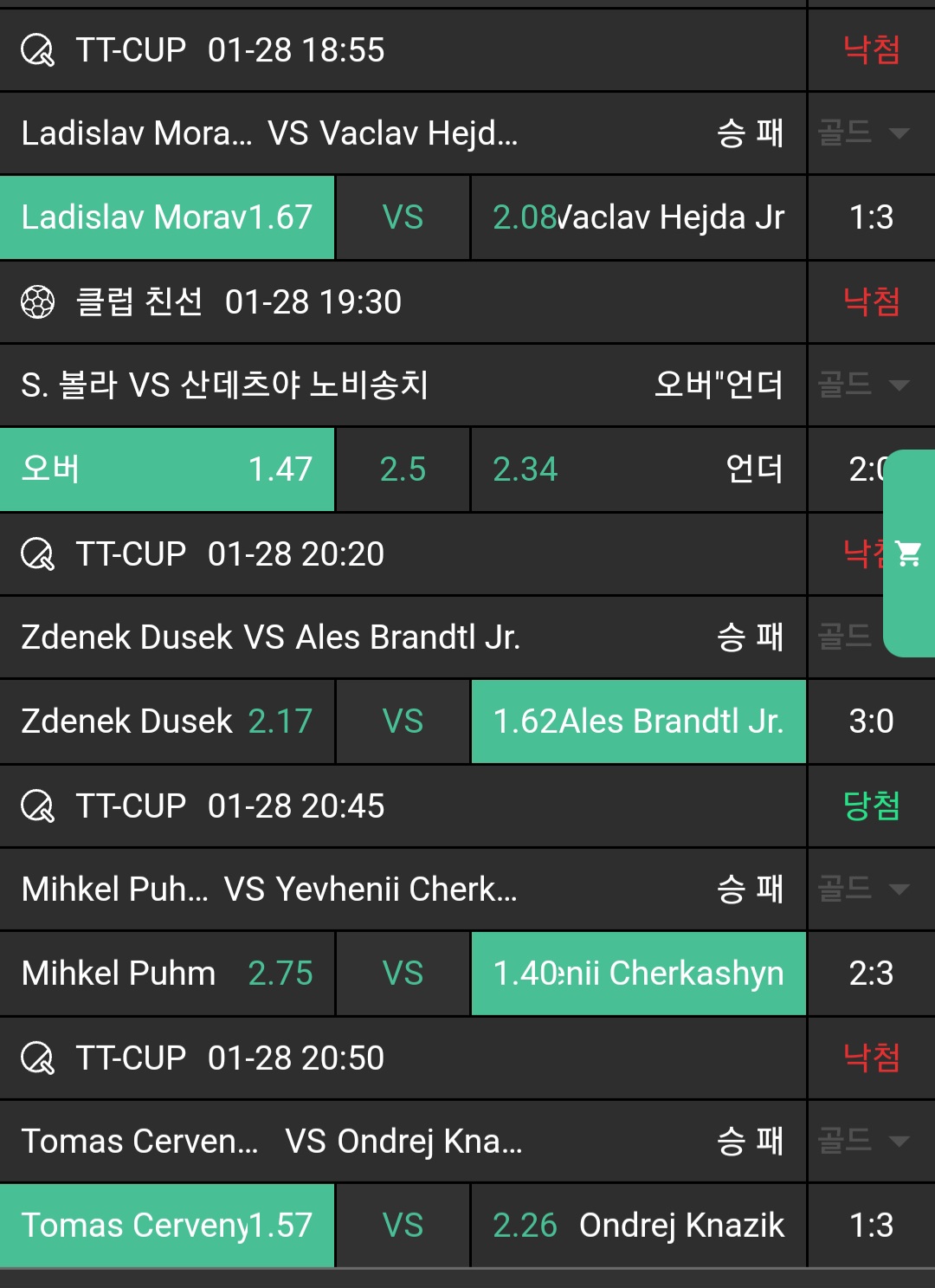Select Ladislav Morav 1.67 odds
Image resolution: width=935 pixels, height=1288 pixels.
167,217
